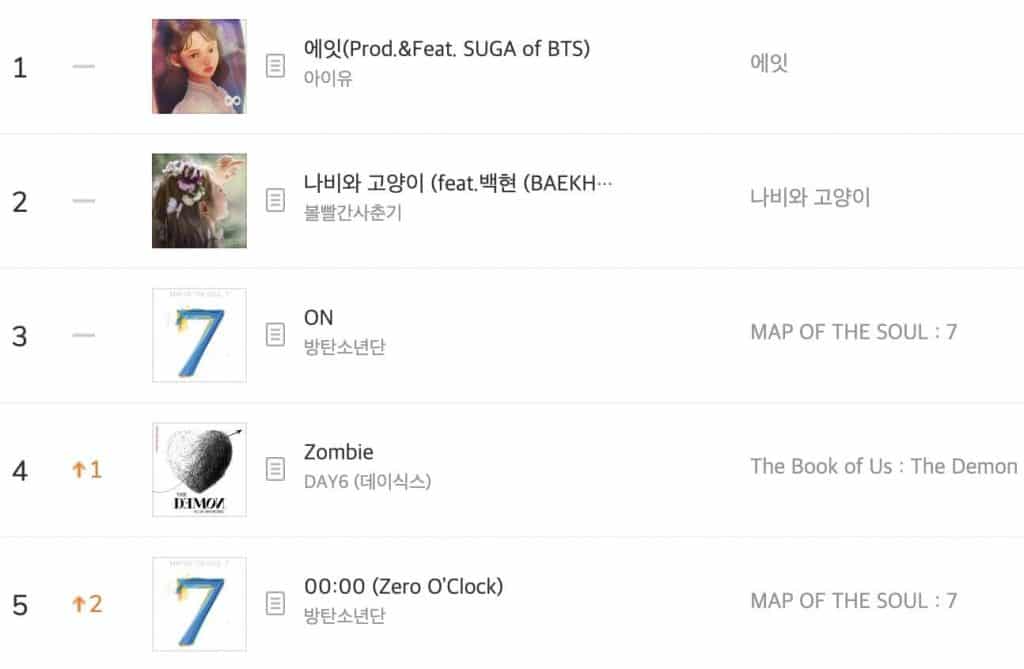The width and height of the screenshot is (1024, 669).
Task: View song details icon for 나비와 고양이
Action: (x=275, y=200)
